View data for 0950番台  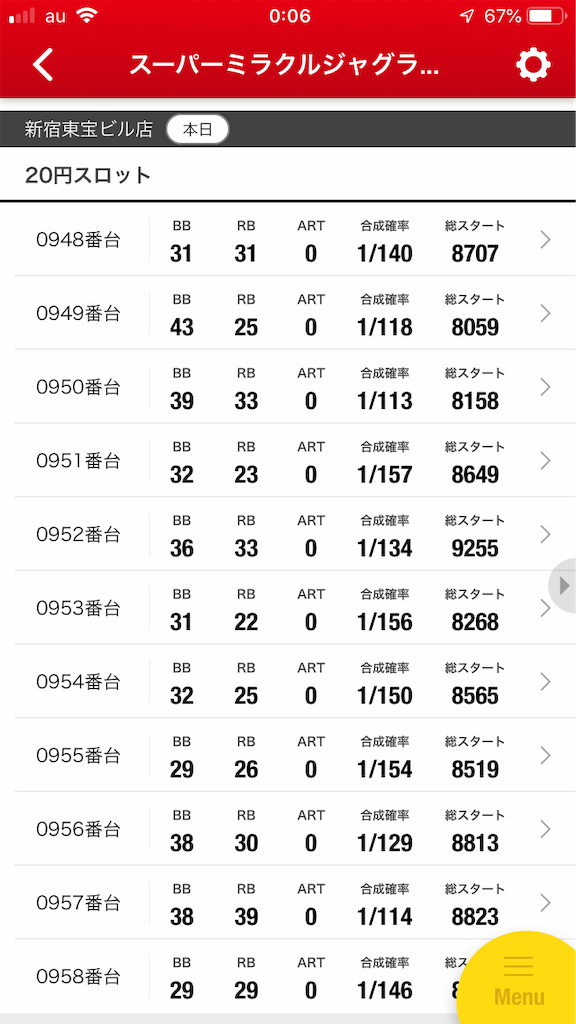pos(288,387)
